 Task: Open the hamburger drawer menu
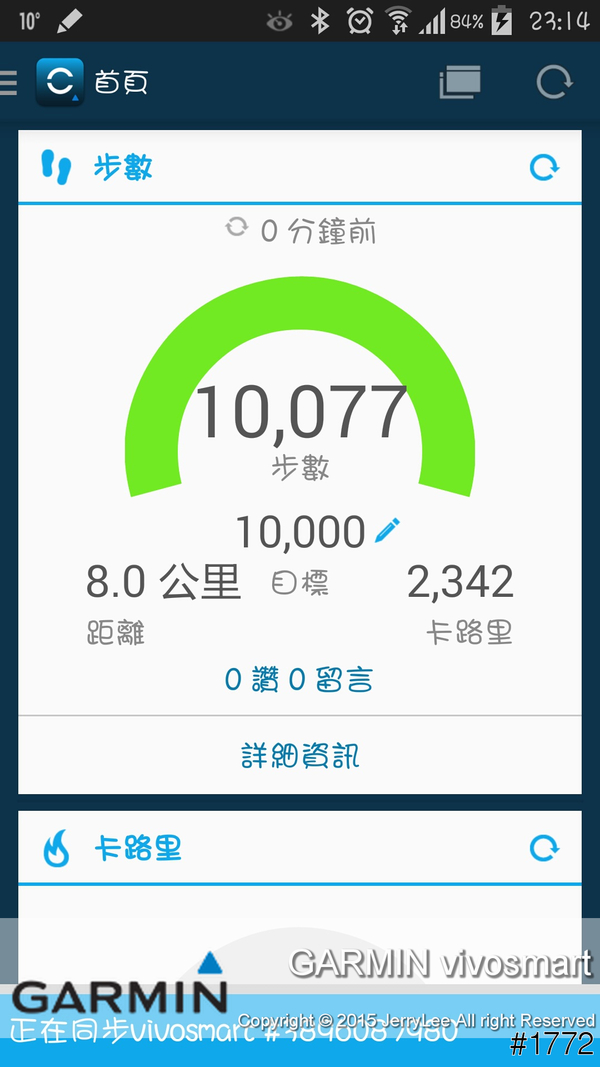tap(10, 82)
